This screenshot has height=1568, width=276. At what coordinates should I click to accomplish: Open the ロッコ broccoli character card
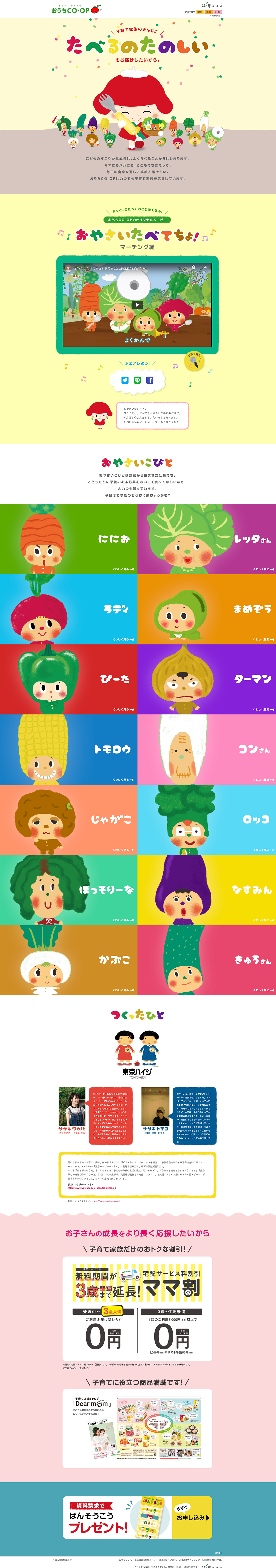click(x=206, y=819)
